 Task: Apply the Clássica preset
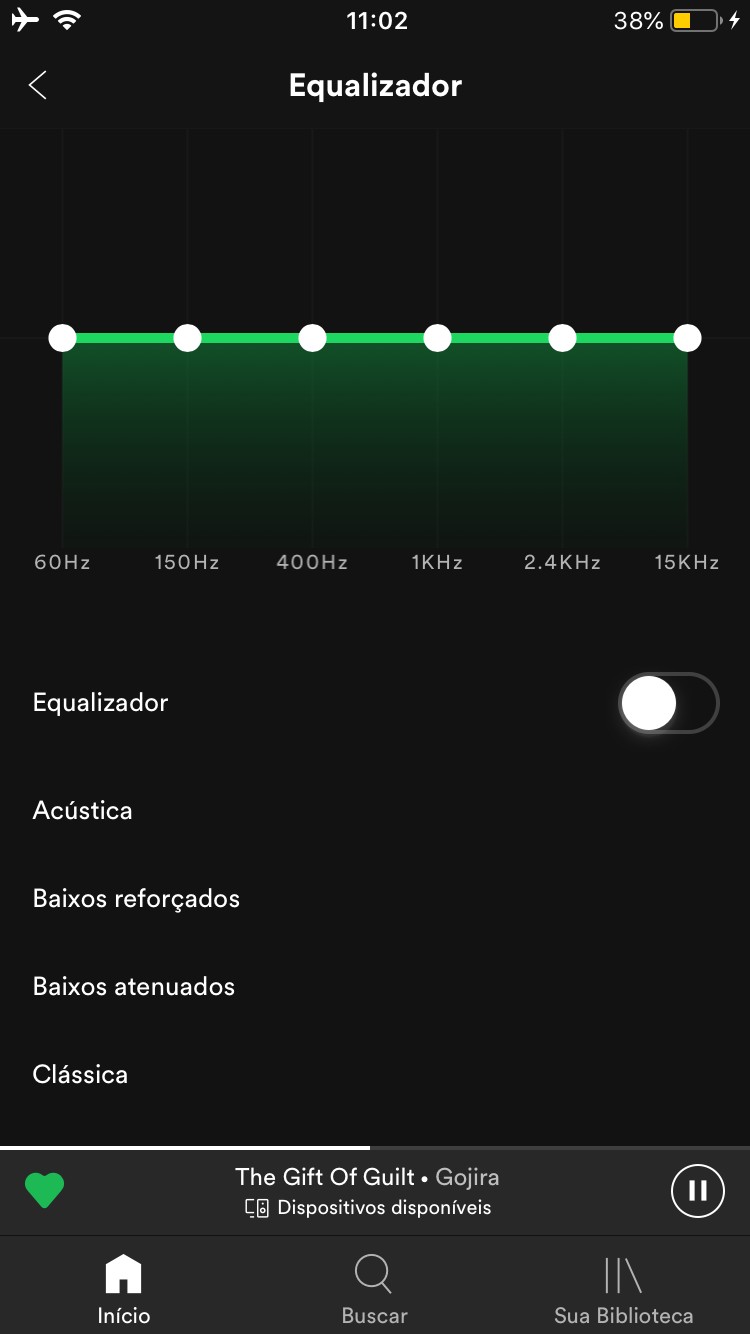click(81, 1074)
